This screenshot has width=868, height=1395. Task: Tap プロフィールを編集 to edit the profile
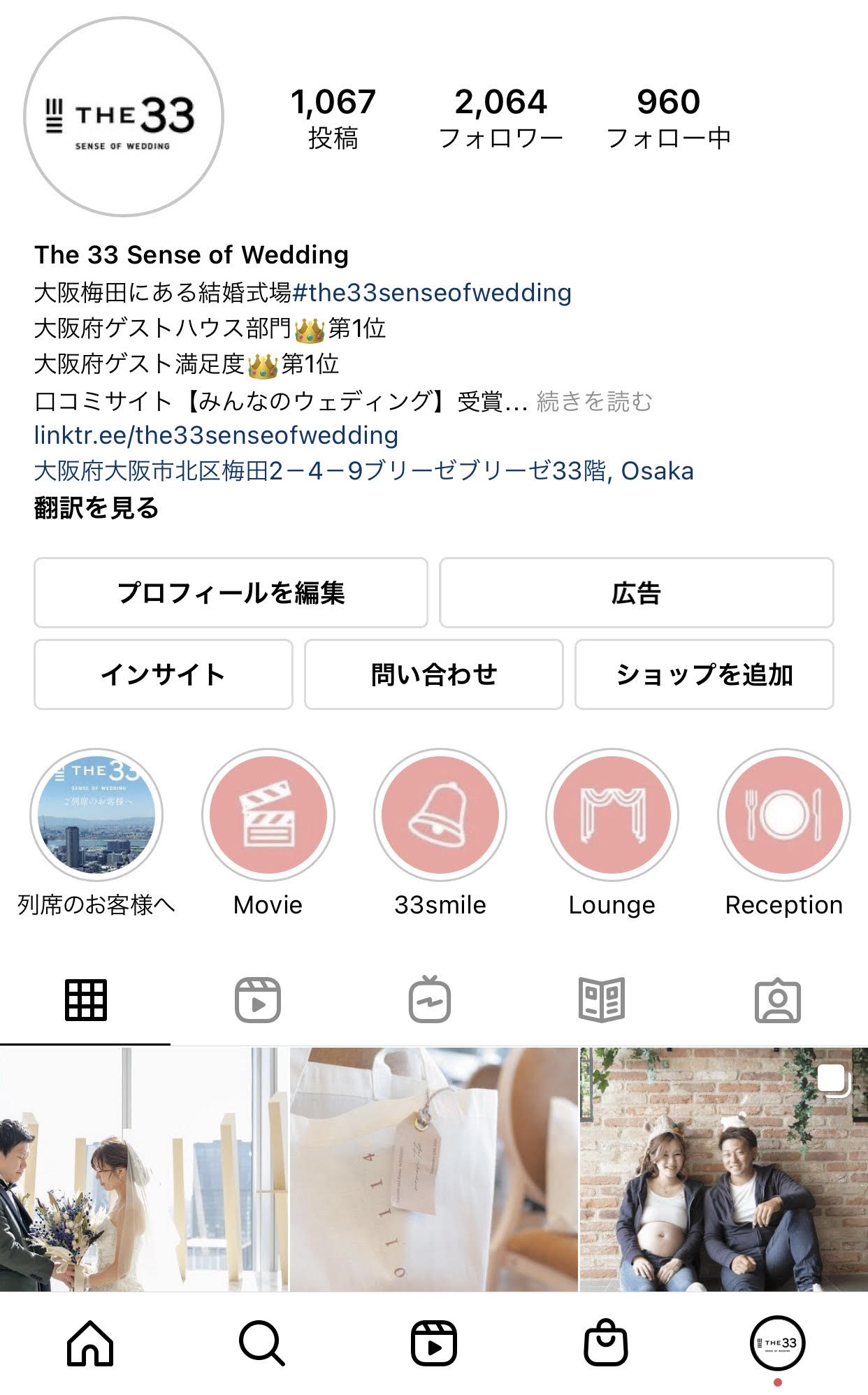click(x=231, y=593)
